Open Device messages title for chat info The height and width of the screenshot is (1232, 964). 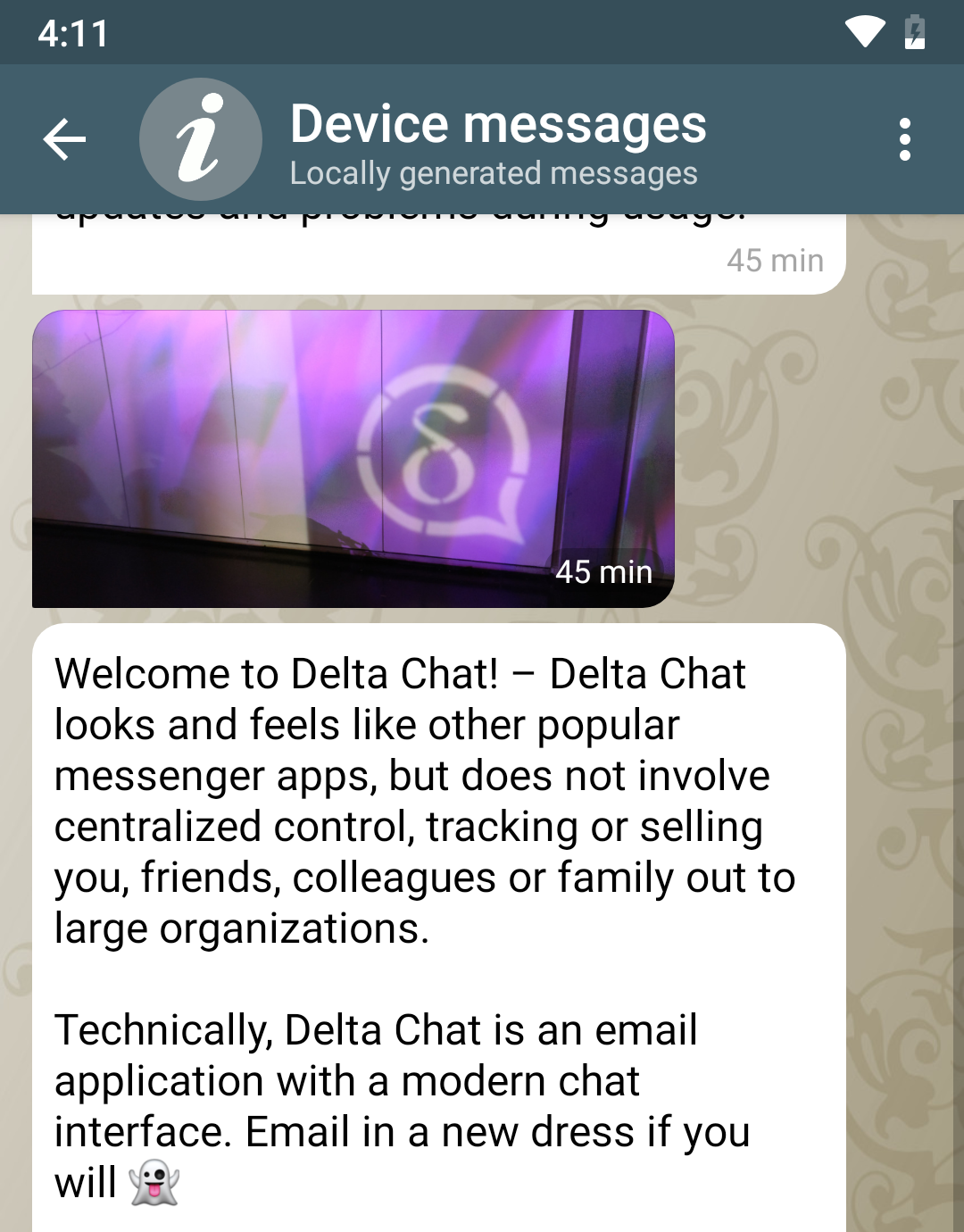497,125
